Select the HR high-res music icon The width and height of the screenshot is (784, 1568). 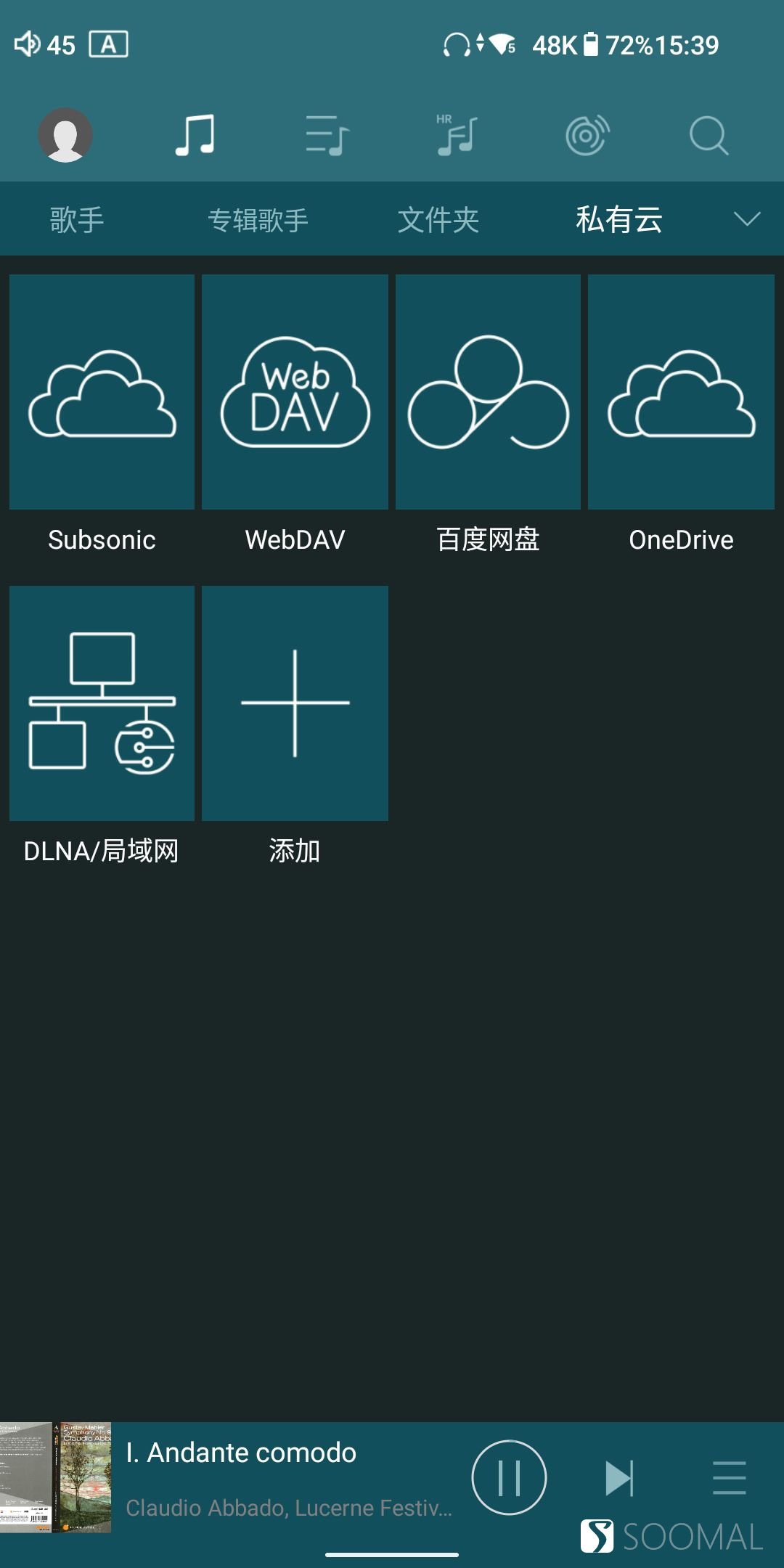[455, 136]
